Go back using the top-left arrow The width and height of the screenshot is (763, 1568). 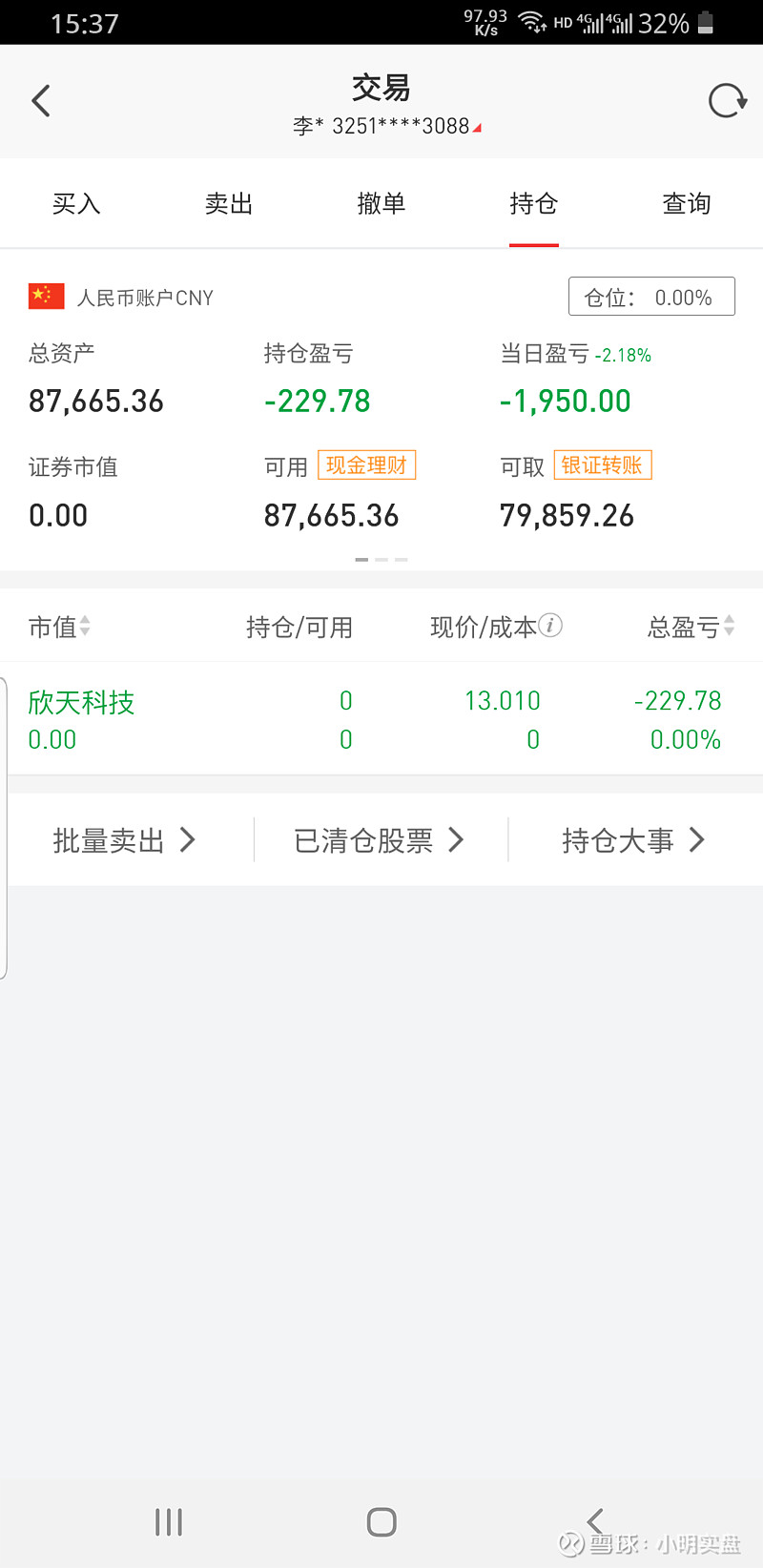[41, 100]
